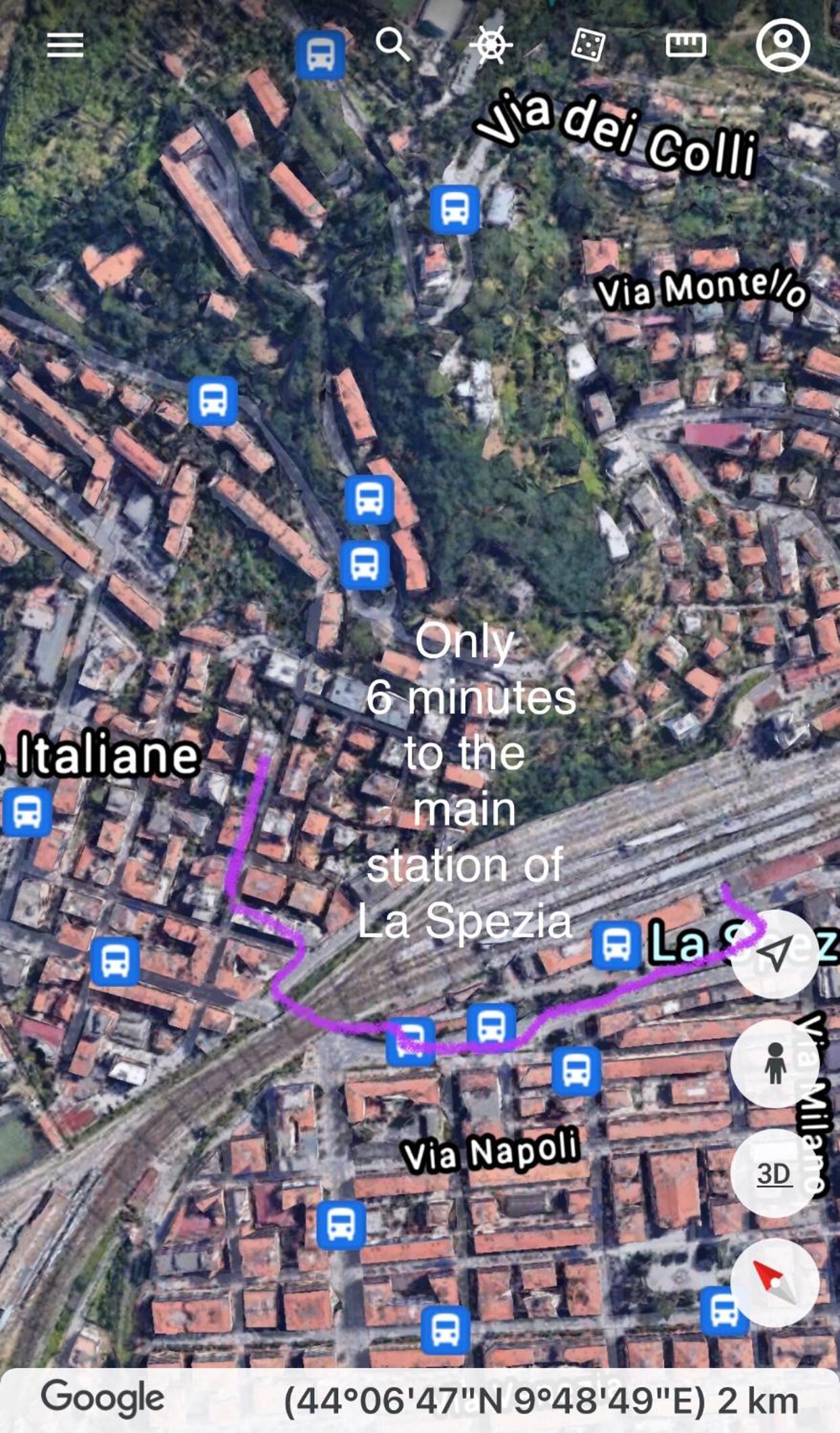Center map on my location
The image size is (840, 1433).
click(774, 954)
